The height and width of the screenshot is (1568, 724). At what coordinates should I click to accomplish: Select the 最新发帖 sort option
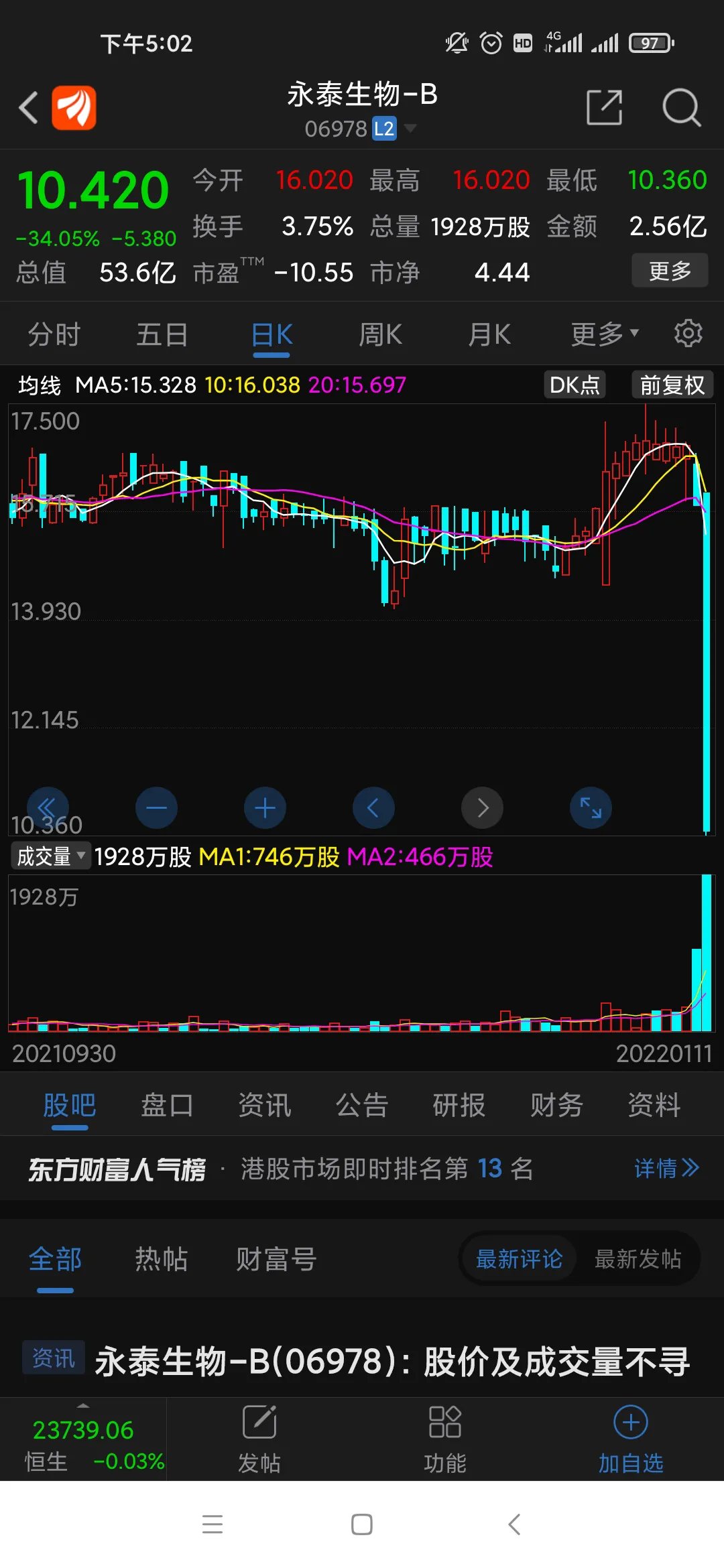[x=638, y=1259]
